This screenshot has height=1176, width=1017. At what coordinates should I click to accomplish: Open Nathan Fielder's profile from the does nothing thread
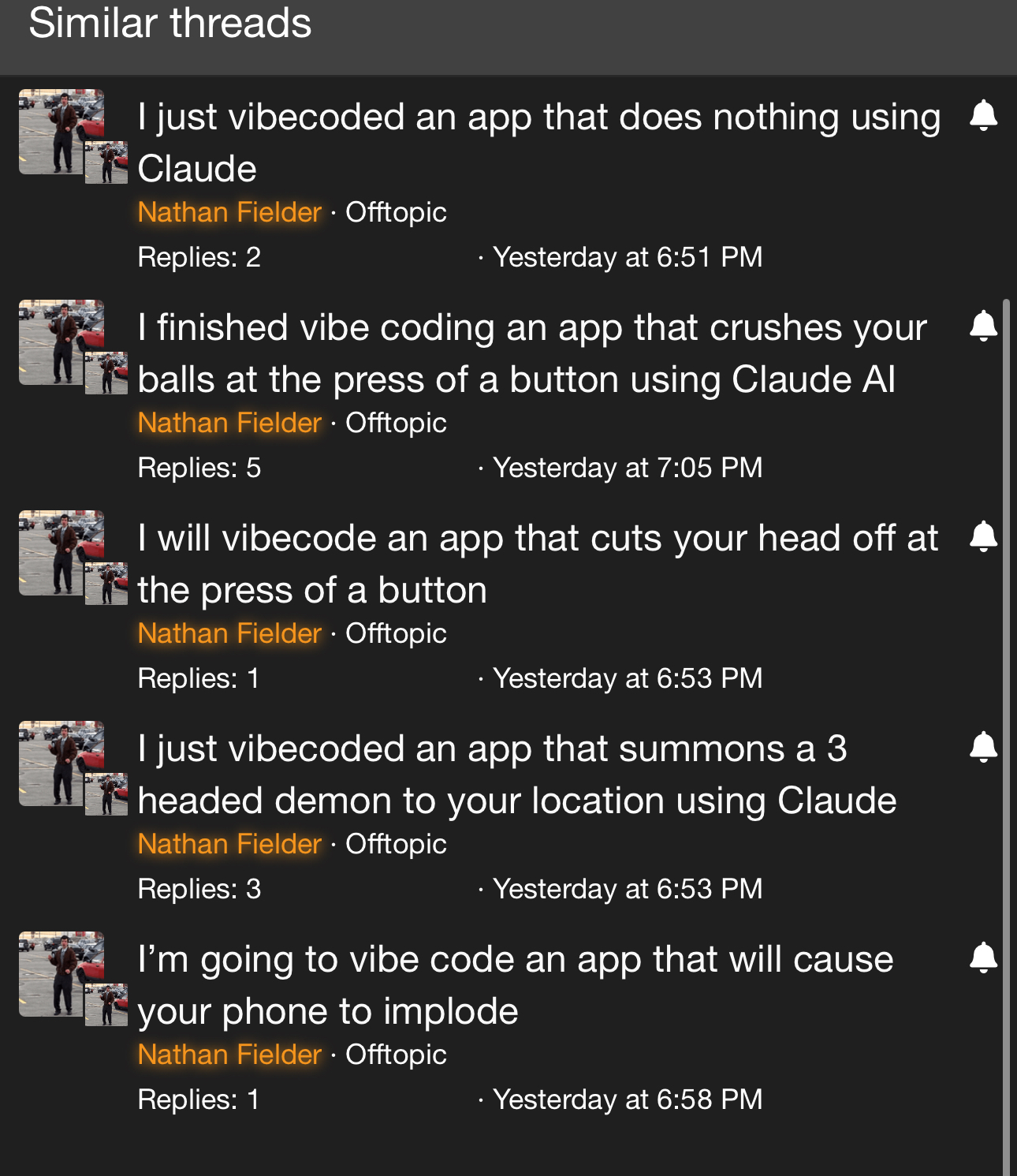pos(229,212)
